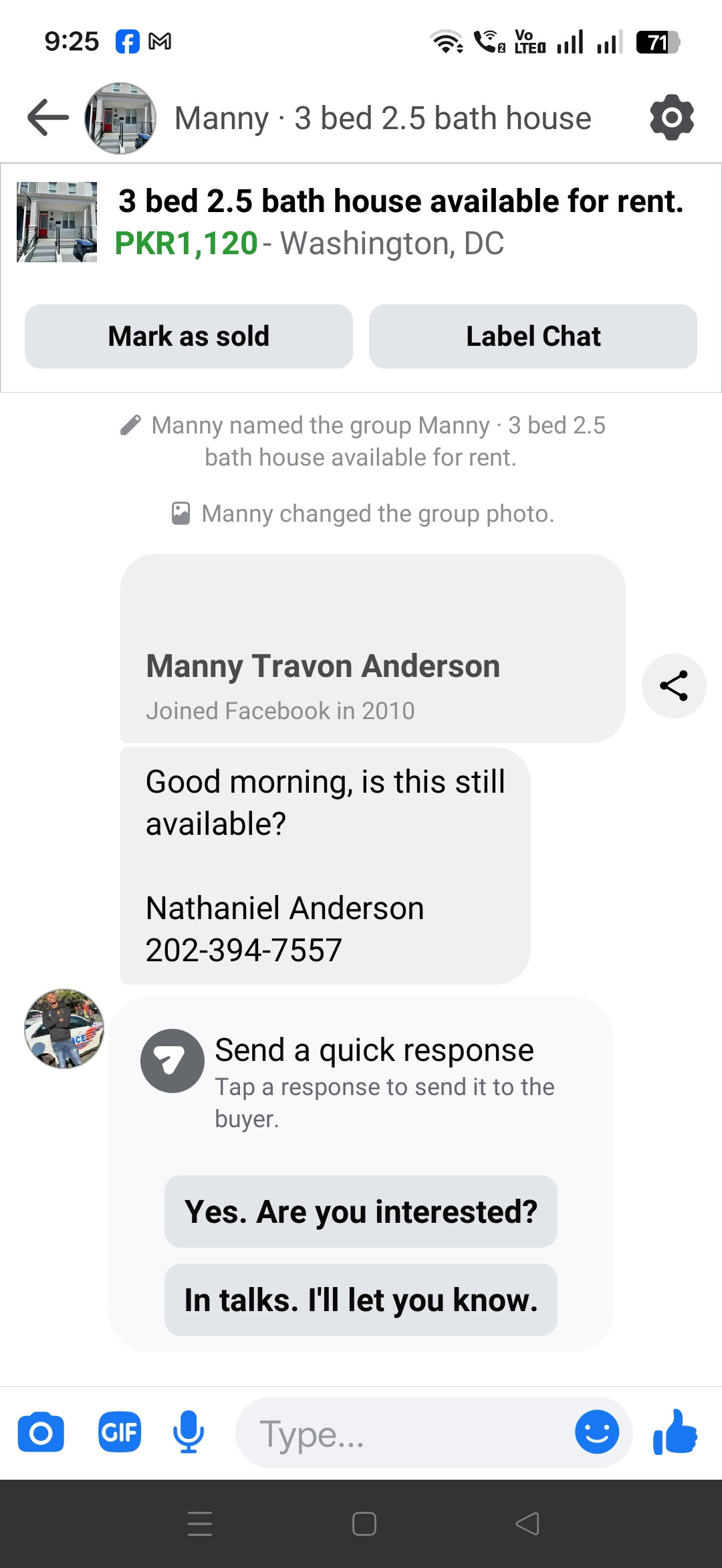The height and width of the screenshot is (1568, 722).
Task: Send quick reply "Yes. Are you interested?"
Action: (361, 1211)
